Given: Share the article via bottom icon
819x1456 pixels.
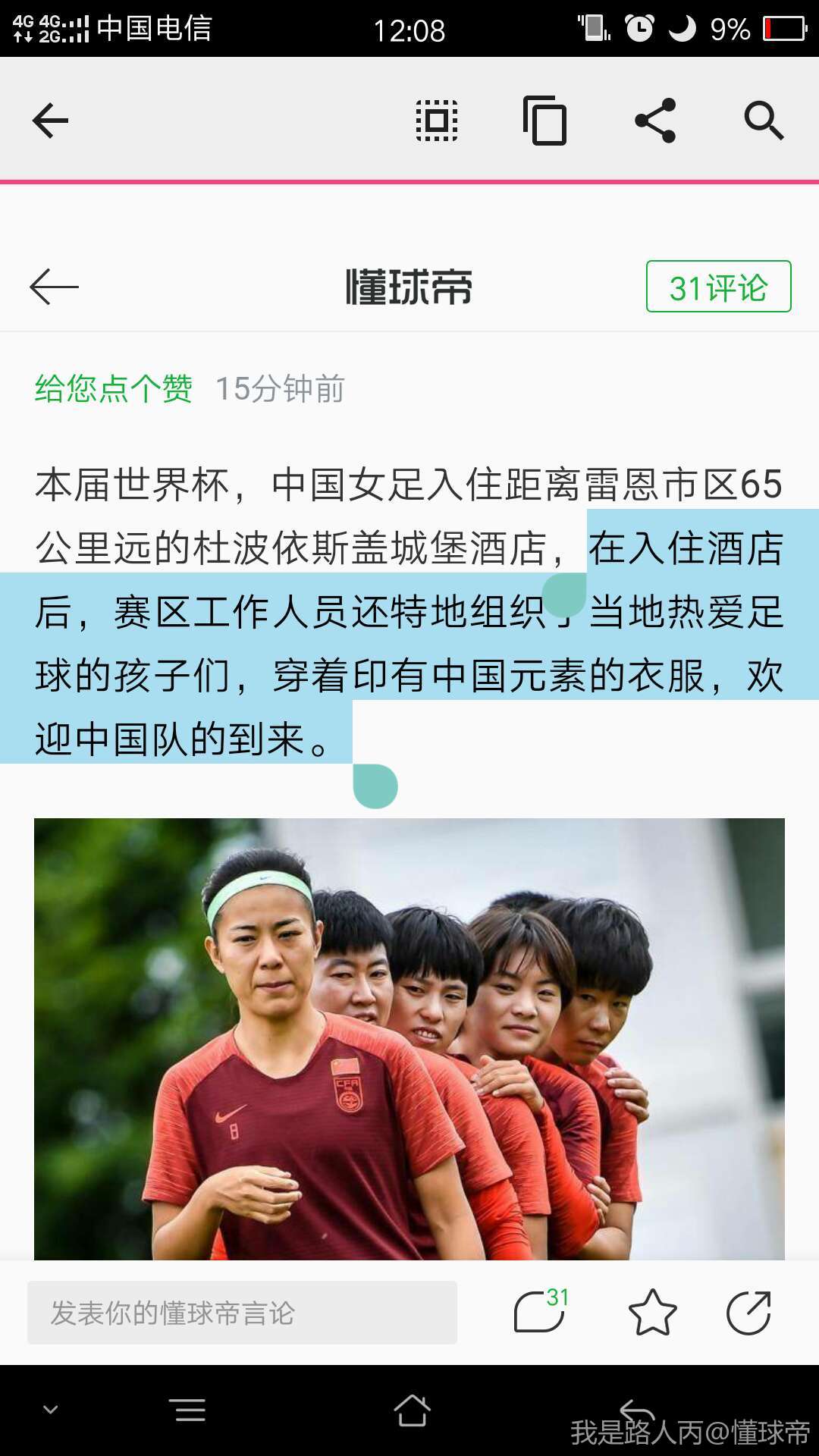Looking at the screenshot, I should [748, 1313].
